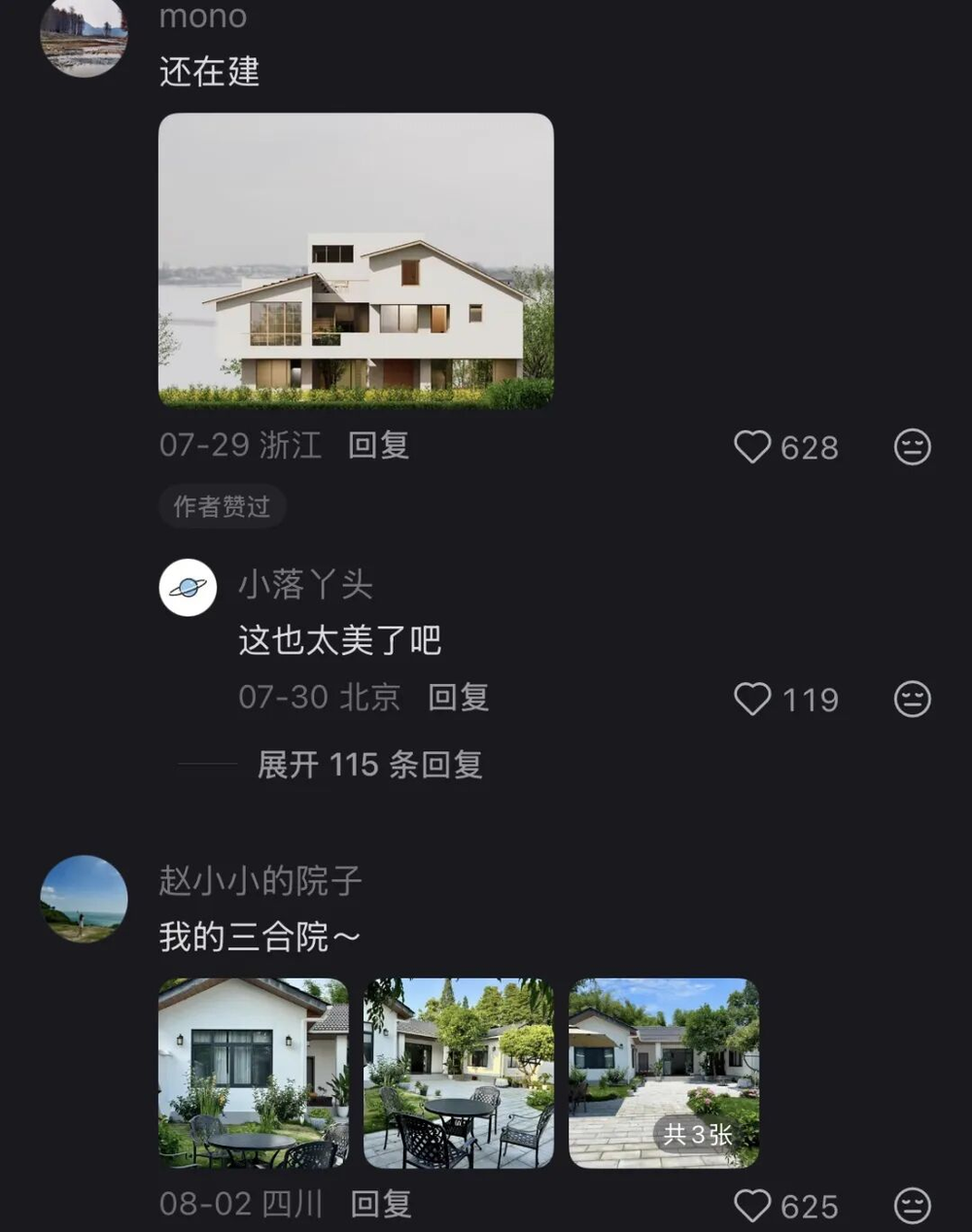Like 小落丫头's comment with 119 likes
This screenshot has height=1232, width=972.
[751, 699]
